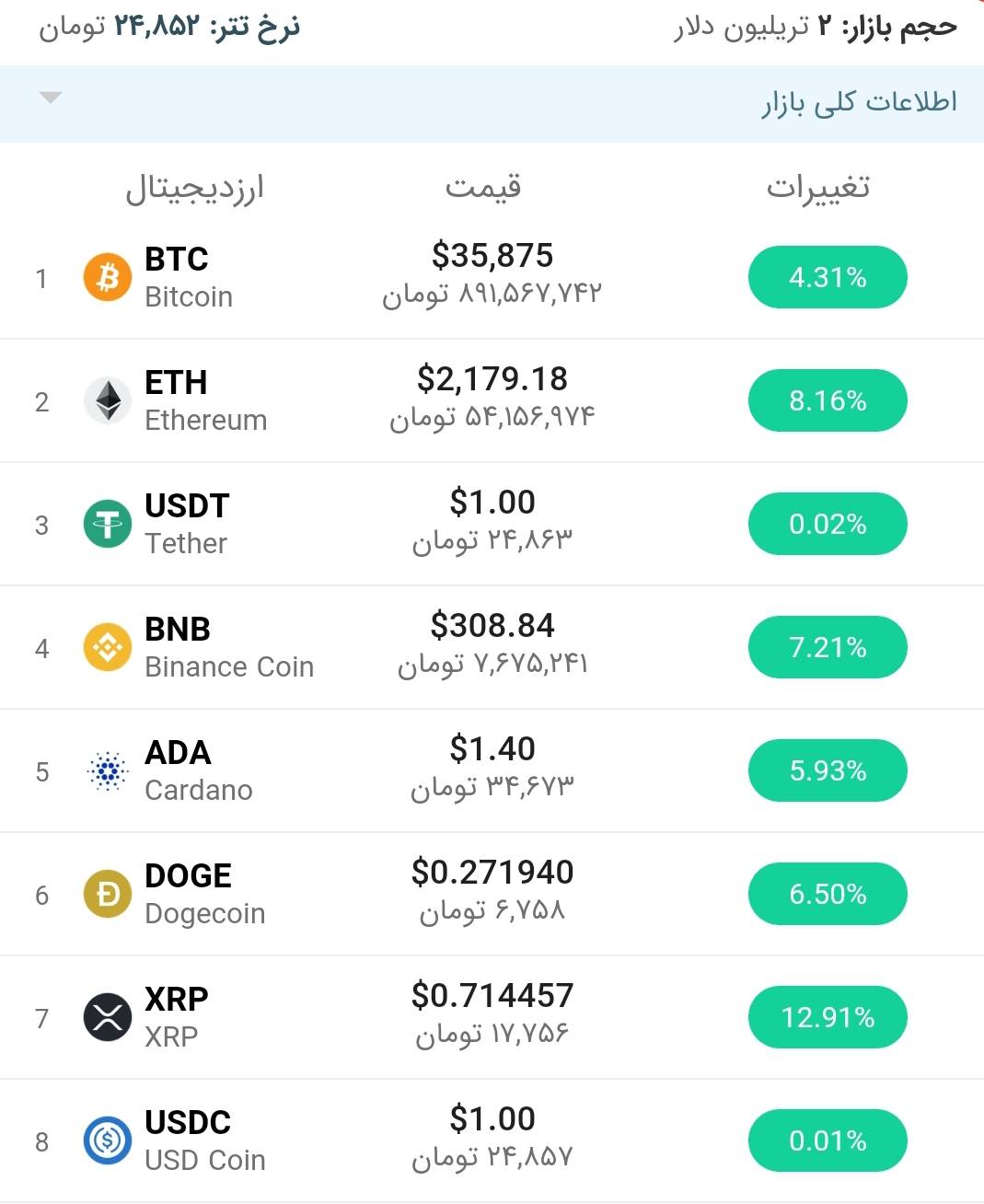Select the ارزدیجیتال column header

[x=196, y=187]
